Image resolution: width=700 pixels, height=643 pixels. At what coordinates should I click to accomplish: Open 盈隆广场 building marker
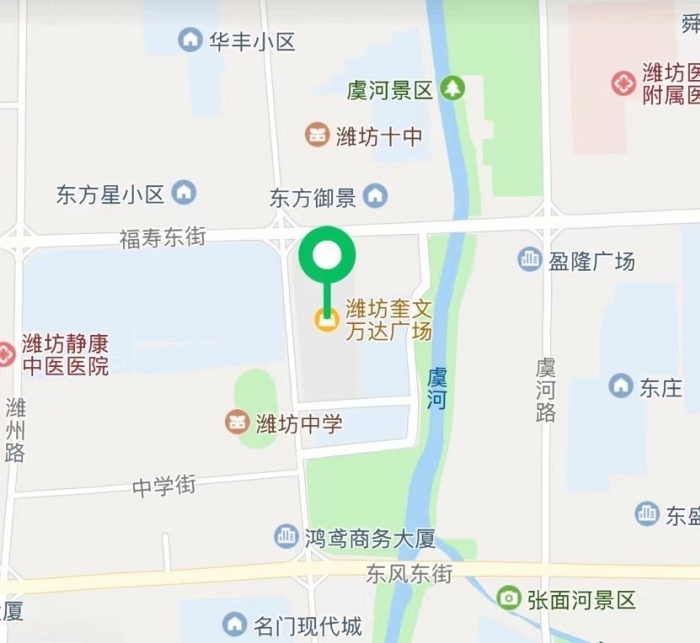tap(529, 260)
